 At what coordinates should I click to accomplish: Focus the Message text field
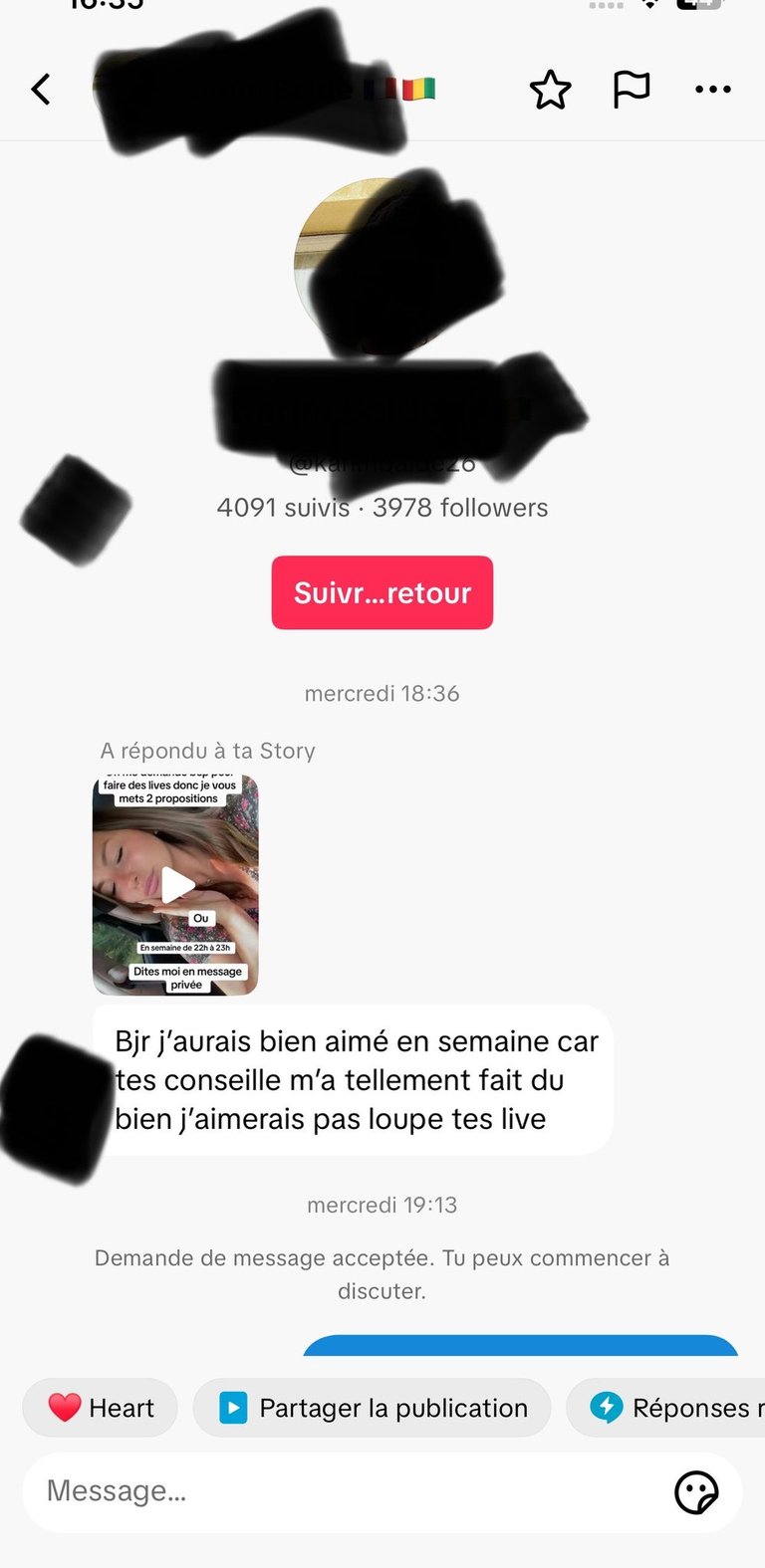click(x=339, y=1491)
